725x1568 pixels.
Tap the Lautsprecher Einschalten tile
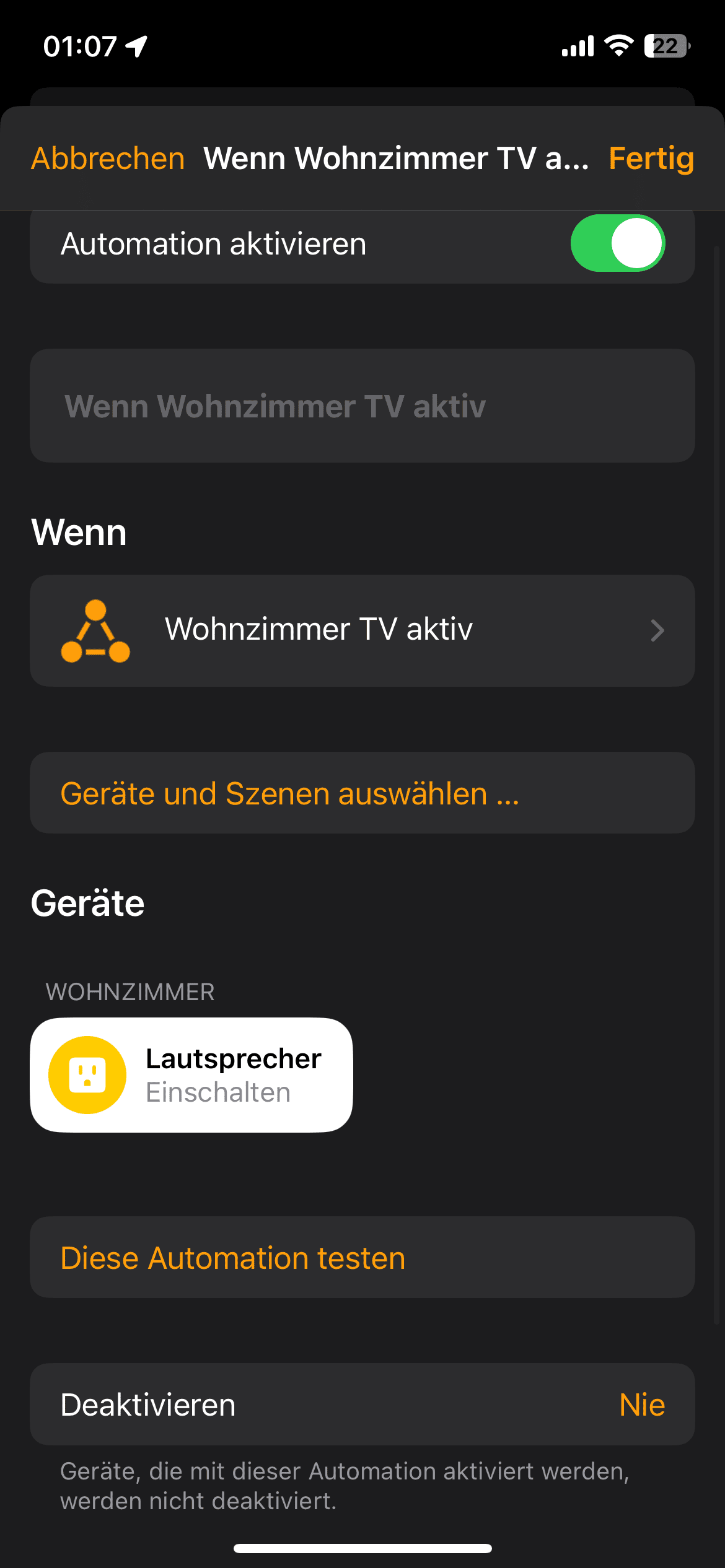pos(191,1075)
